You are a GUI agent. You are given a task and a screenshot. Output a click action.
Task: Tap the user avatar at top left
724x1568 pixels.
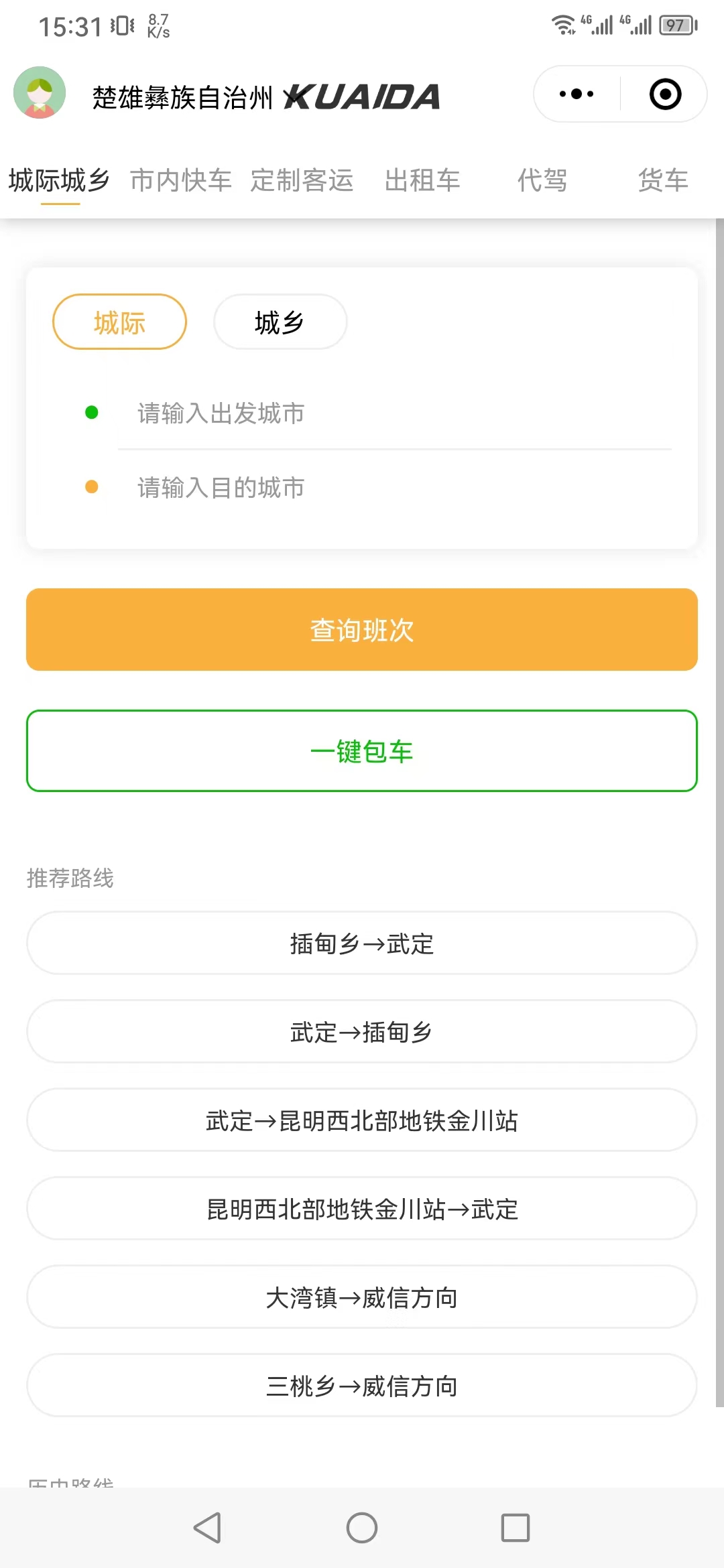[x=40, y=93]
